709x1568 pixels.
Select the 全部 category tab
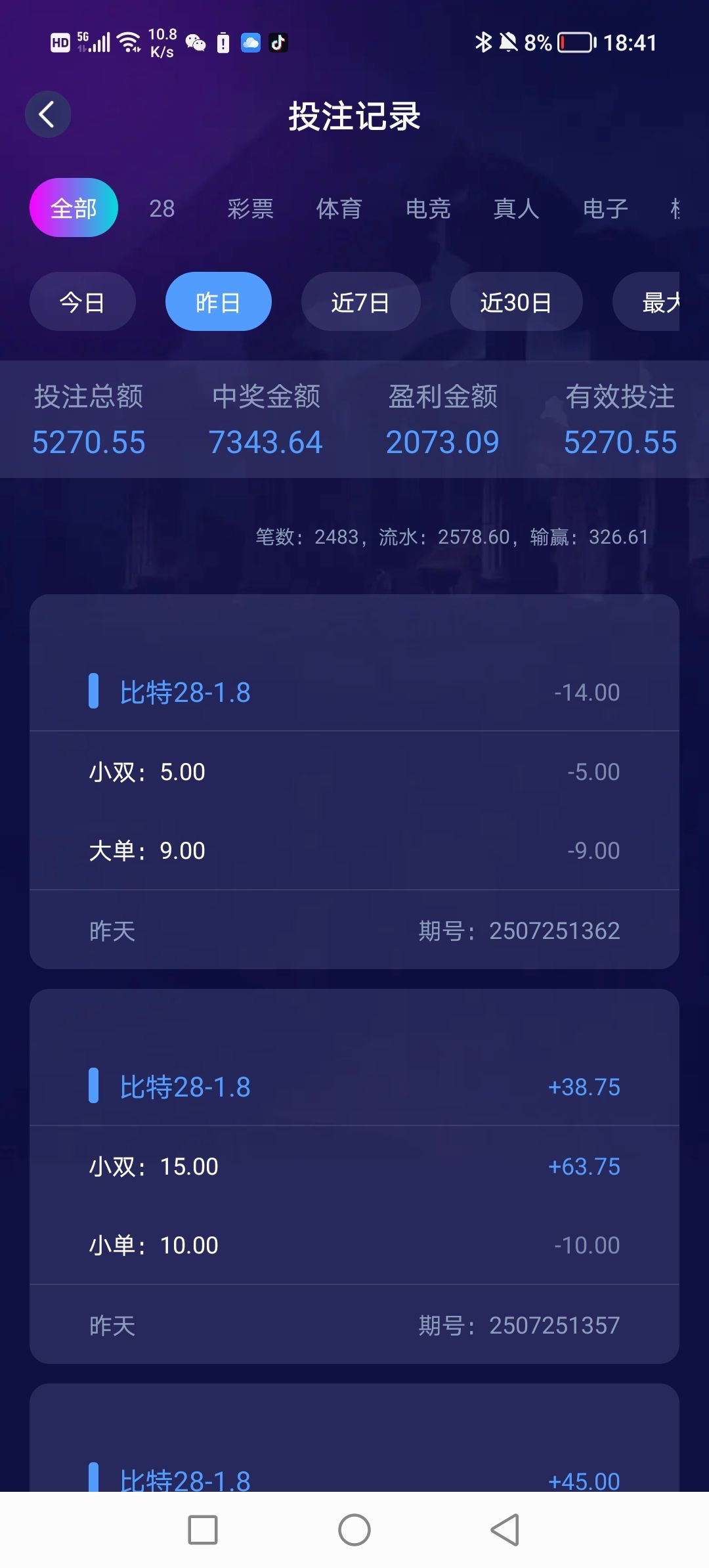coord(74,207)
